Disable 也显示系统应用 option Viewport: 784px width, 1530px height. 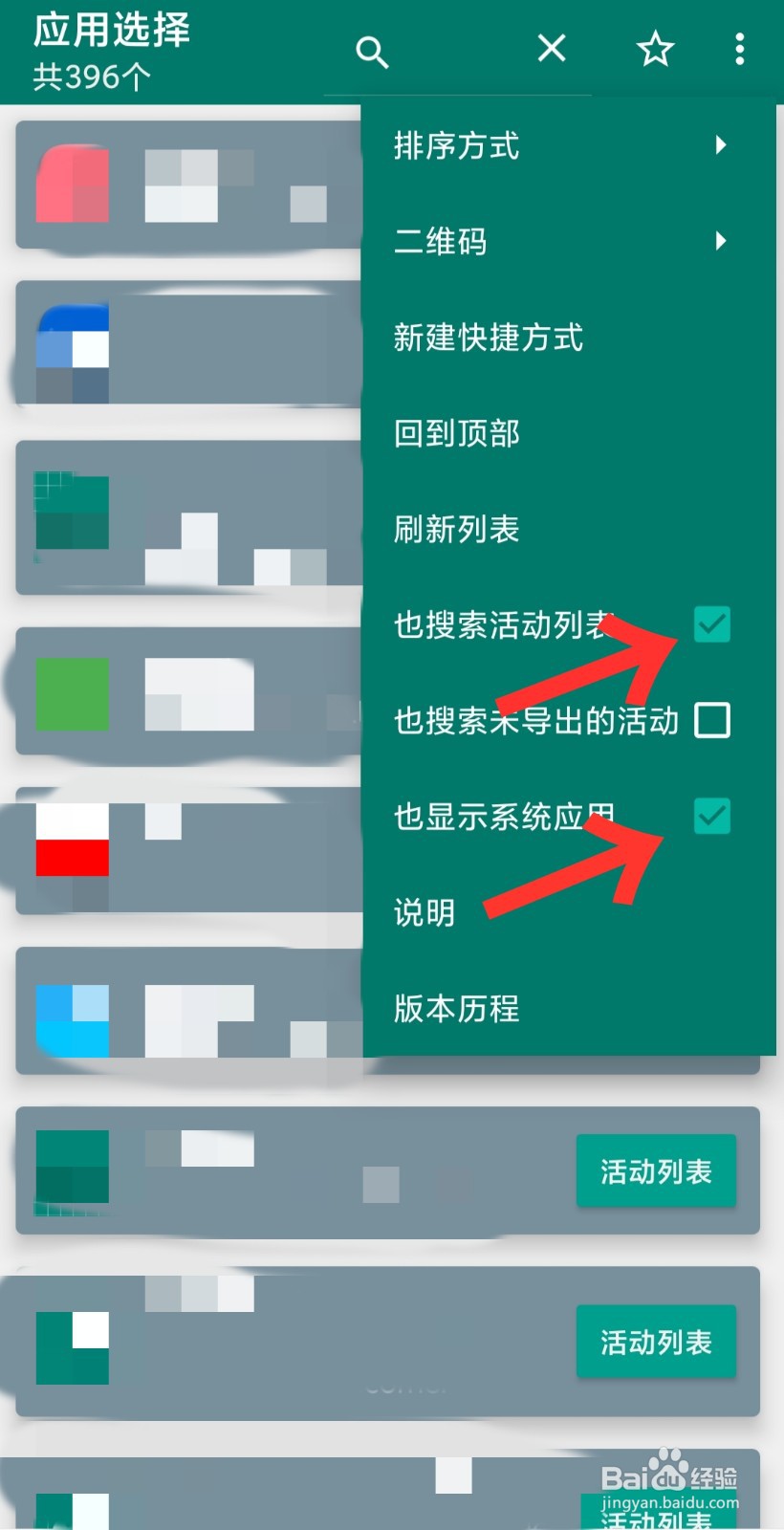pos(711,816)
